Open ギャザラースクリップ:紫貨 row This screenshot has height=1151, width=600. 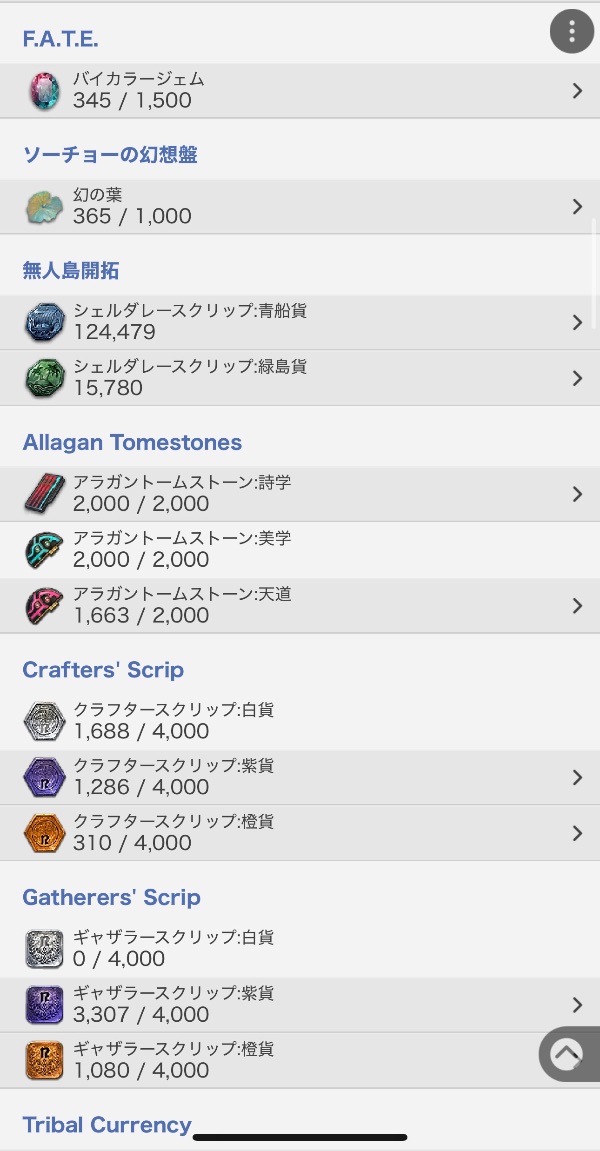(x=300, y=1005)
